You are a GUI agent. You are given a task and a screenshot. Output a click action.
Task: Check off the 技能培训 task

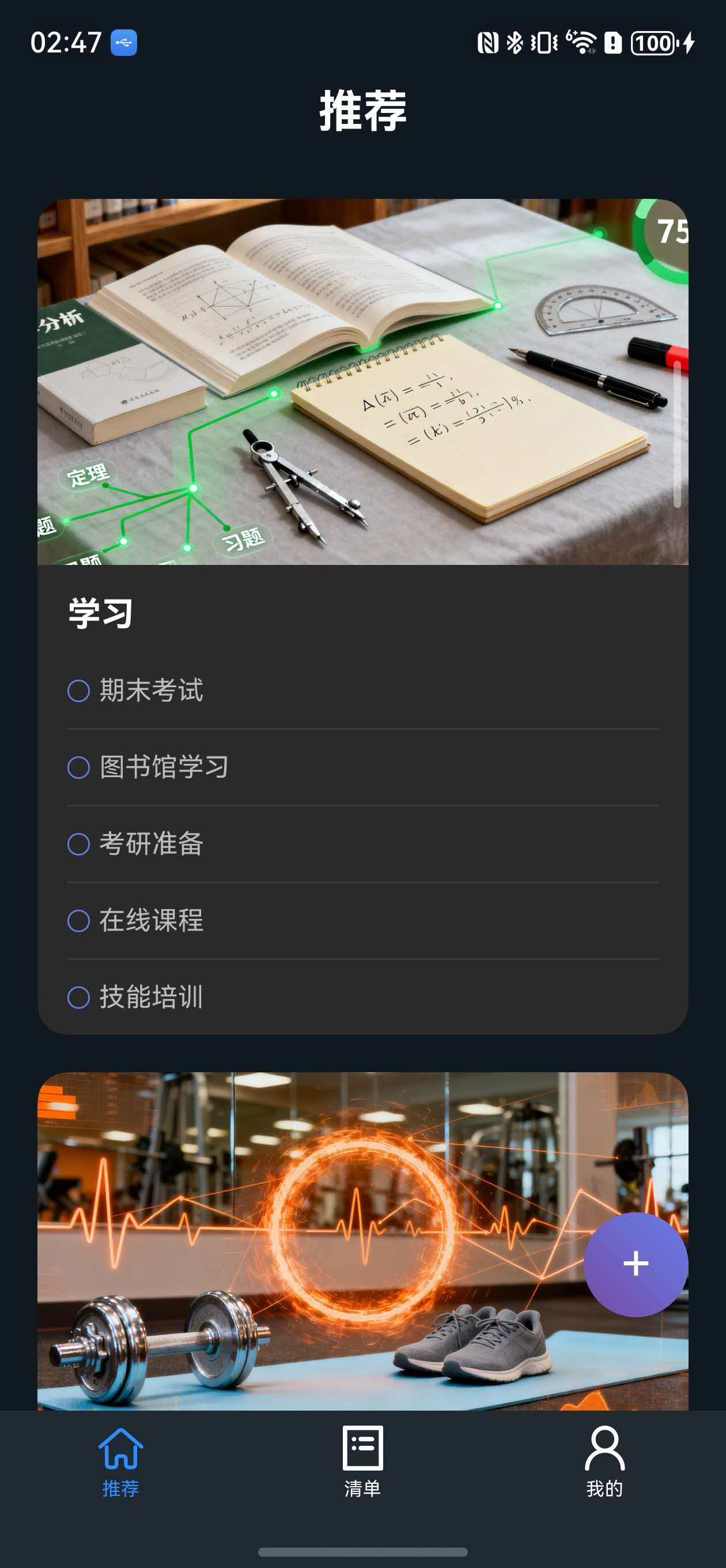tap(78, 998)
